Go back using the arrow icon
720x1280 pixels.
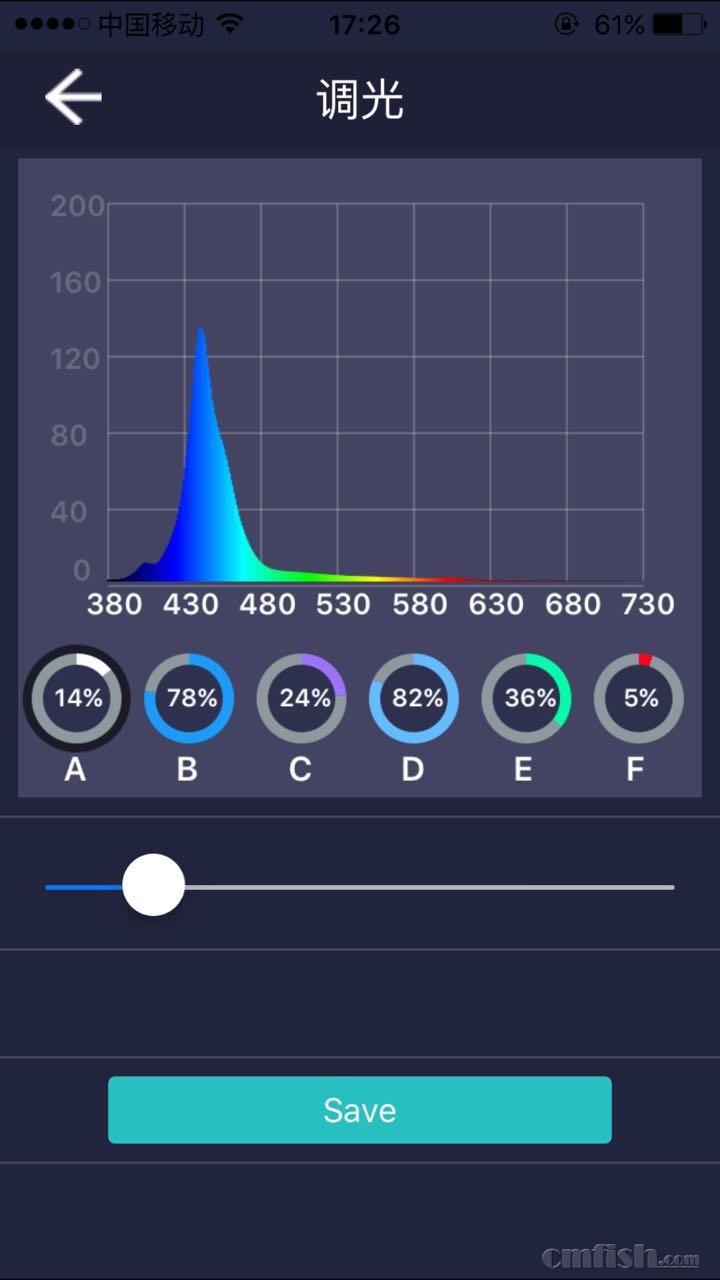(x=73, y=97)
